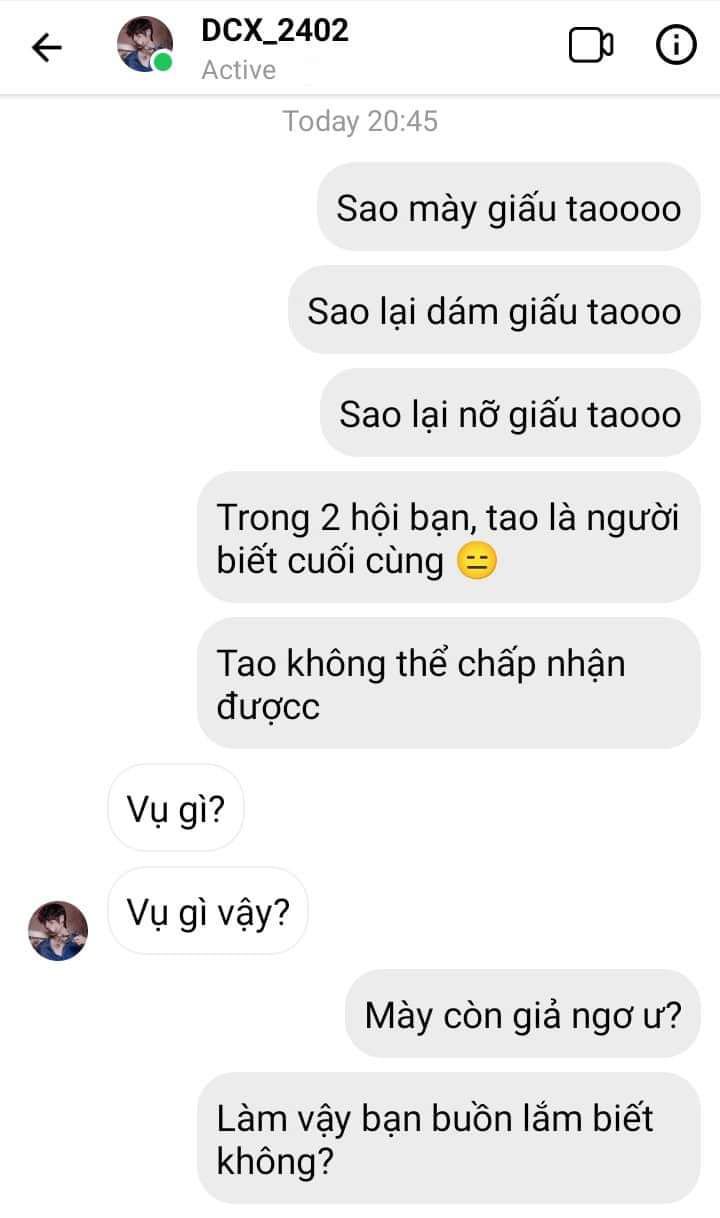Go back using the back arrow

coord(46,47)
